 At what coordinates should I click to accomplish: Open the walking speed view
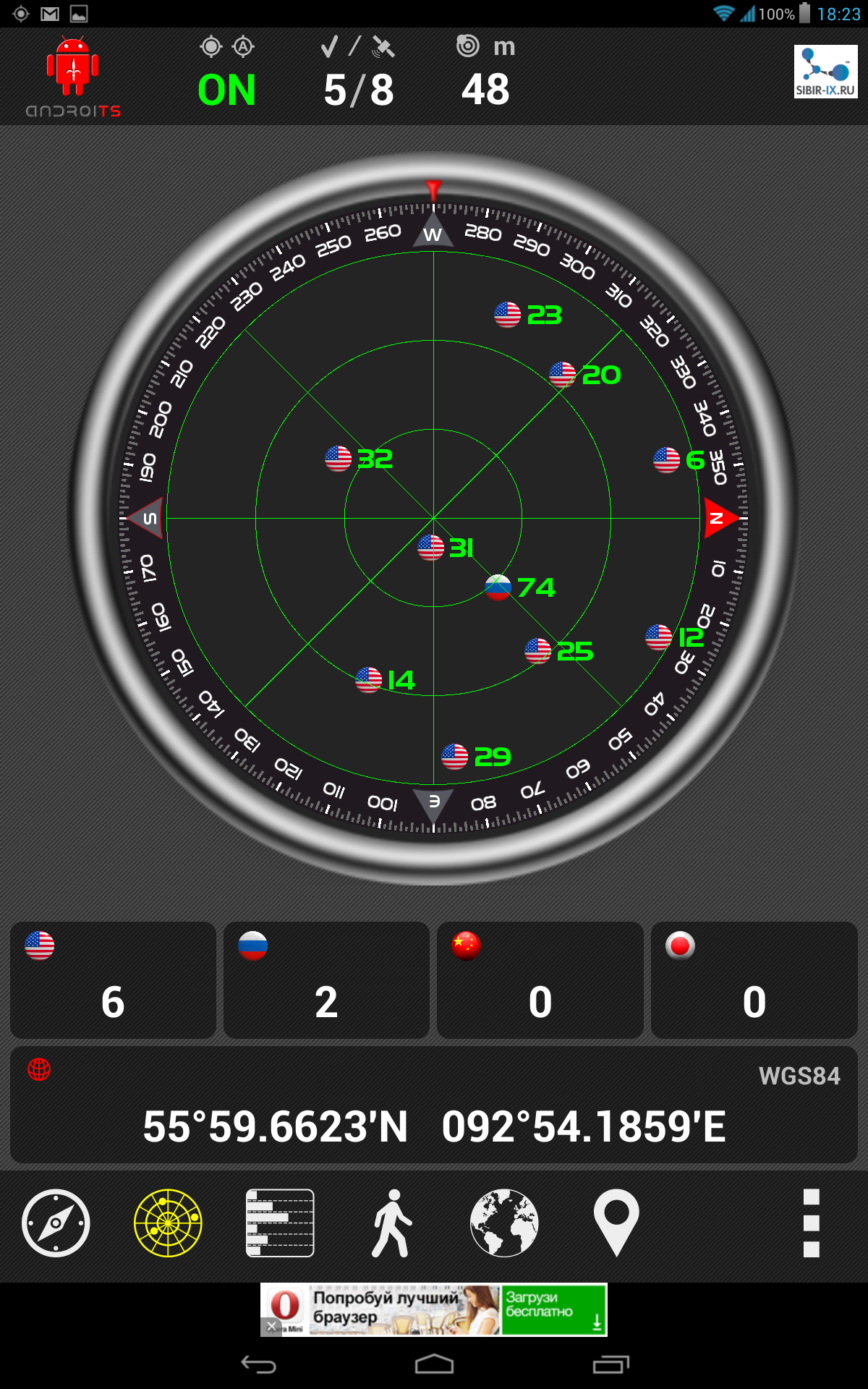point(392,1223)
